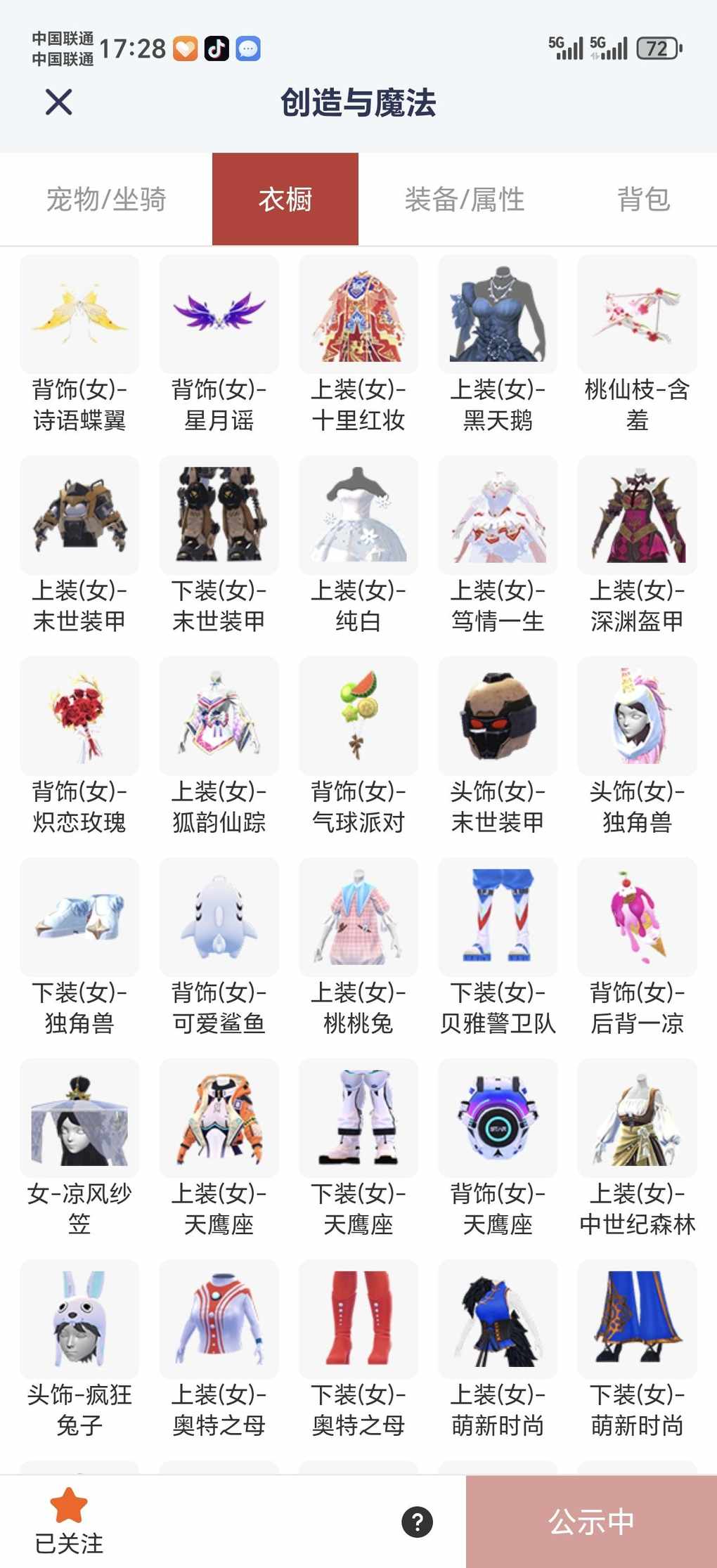Open the question mark help icon

tap(417, 1522)
